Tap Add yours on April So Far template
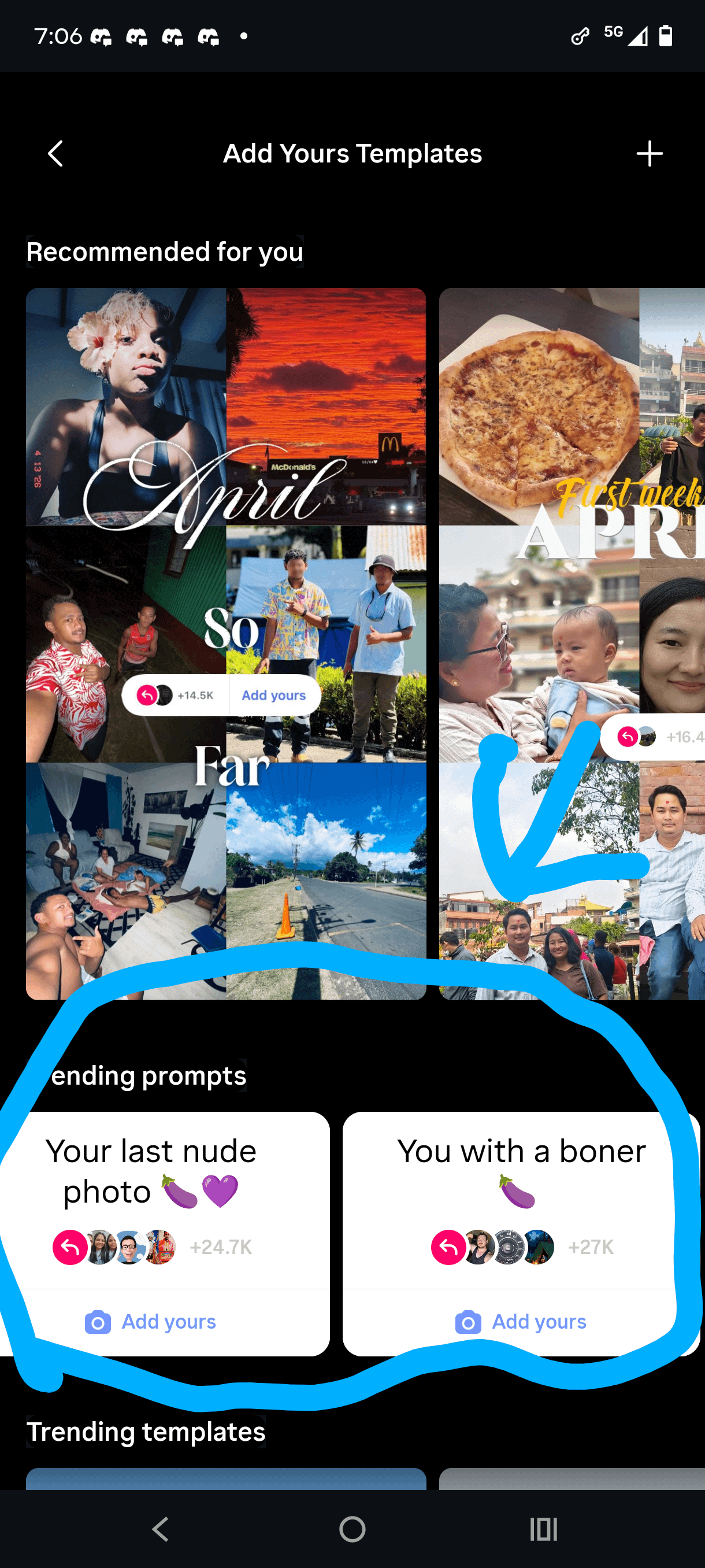Viewport: 705px width, 1568px height. point(274,695)
